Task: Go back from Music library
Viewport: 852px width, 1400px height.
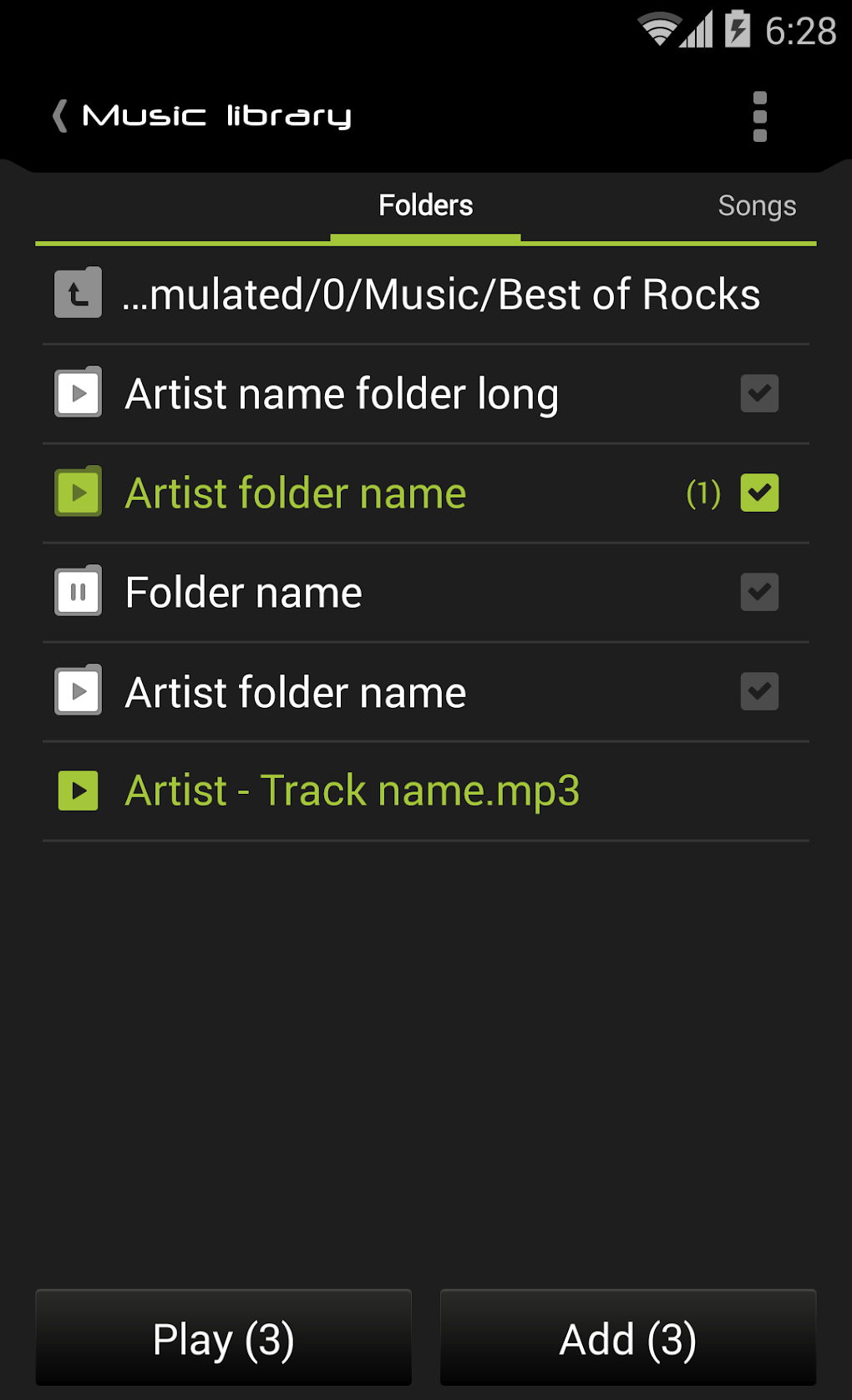Action: (x=60, y=116)
